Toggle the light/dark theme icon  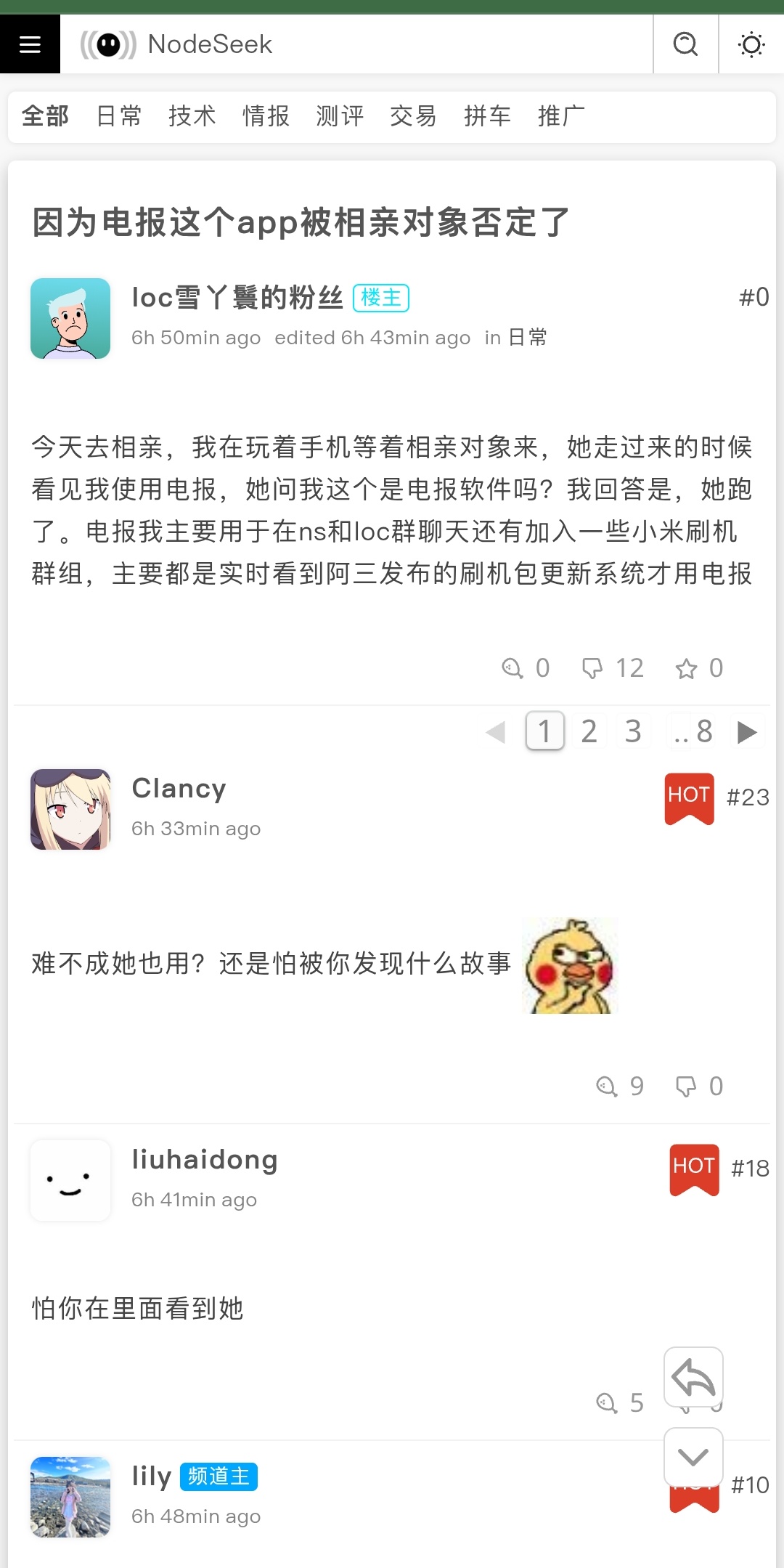click(x=751, y=44)
